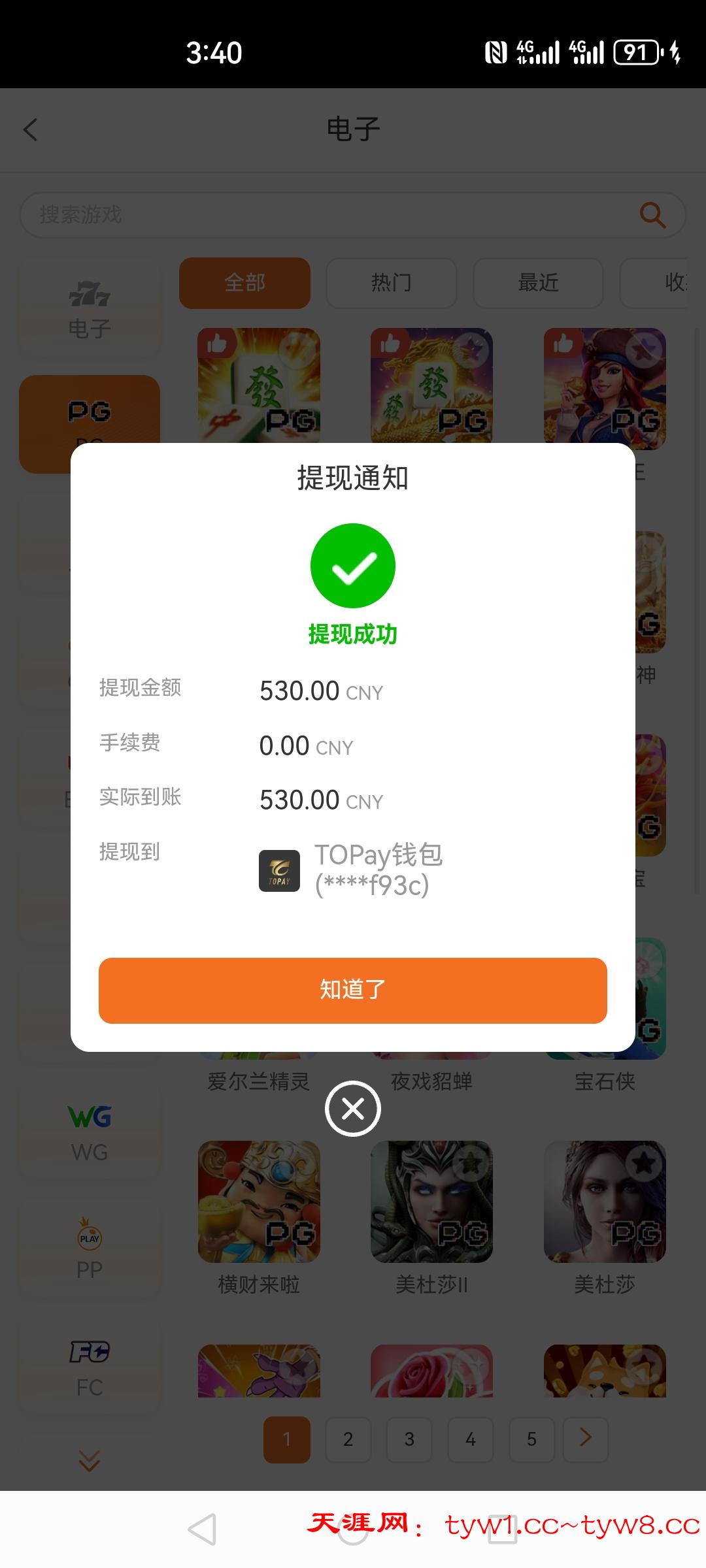Screen dimensions: 706x1568
Task: Tap the search magnifier icon
Action: [x=652, y=214]
